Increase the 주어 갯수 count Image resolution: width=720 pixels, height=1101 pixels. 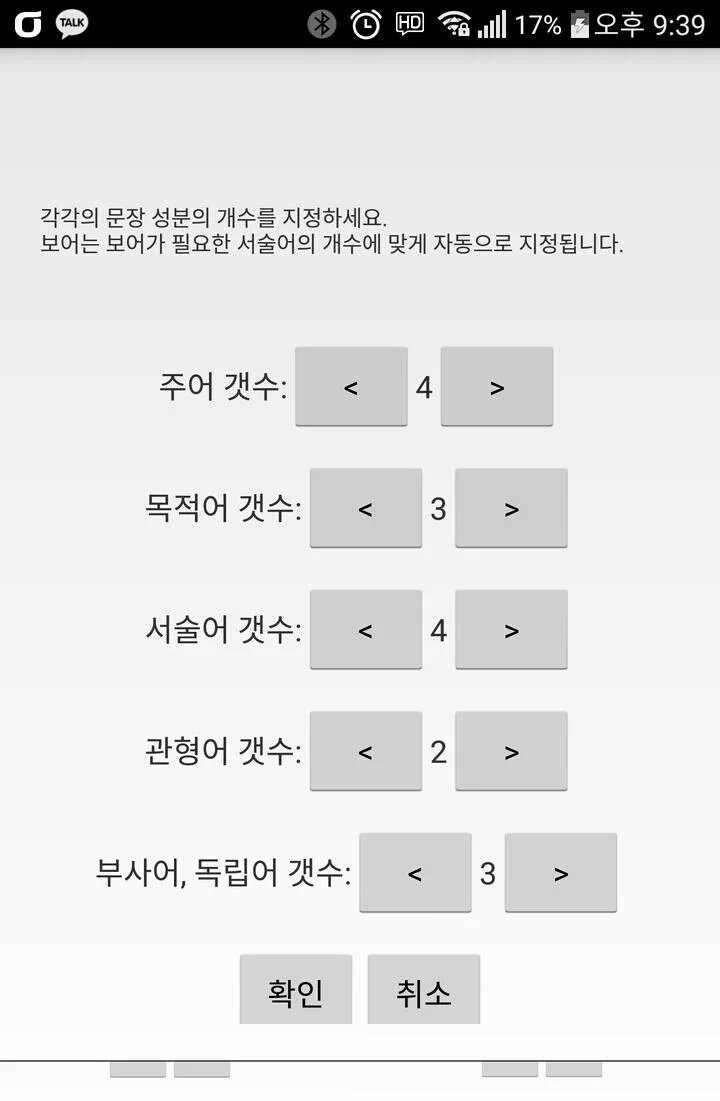click(x=497, y=386)
